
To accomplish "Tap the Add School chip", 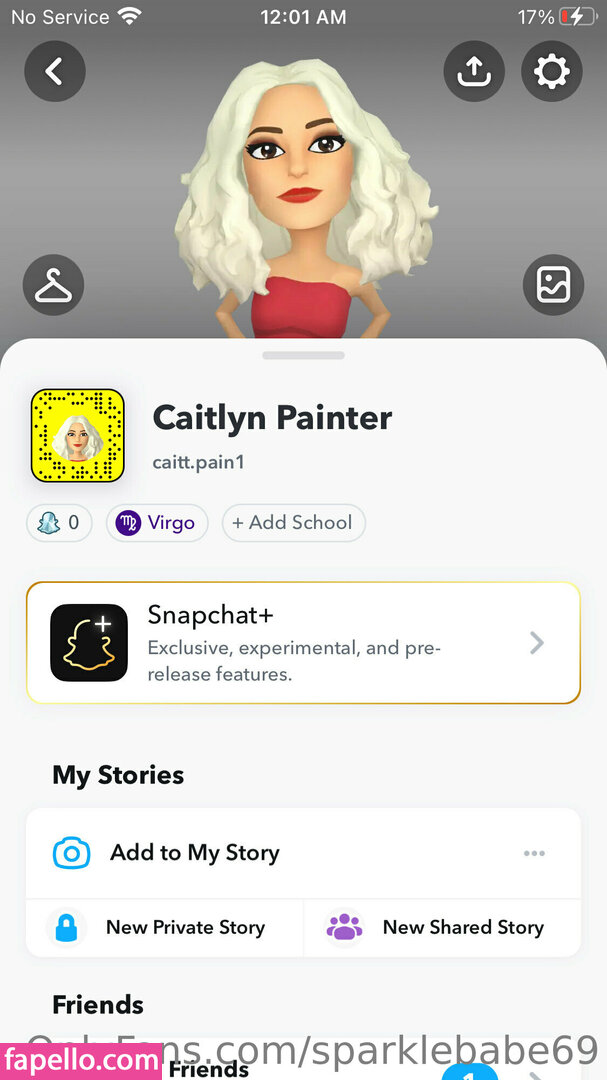I will point(293,522).
